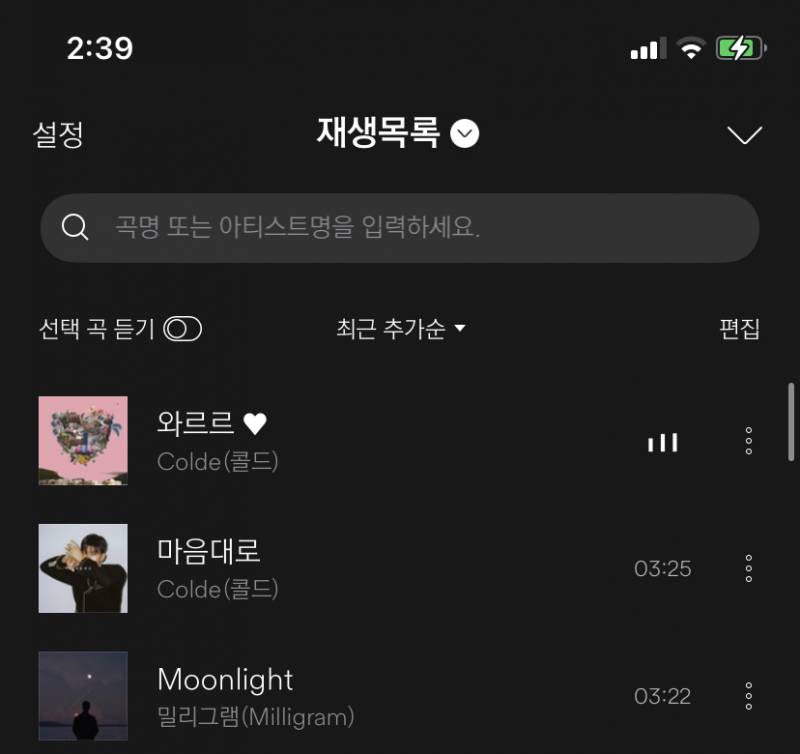Tap the song or artist search field
The width and height of the screenshot is (800, 754).
click(400, 228)
